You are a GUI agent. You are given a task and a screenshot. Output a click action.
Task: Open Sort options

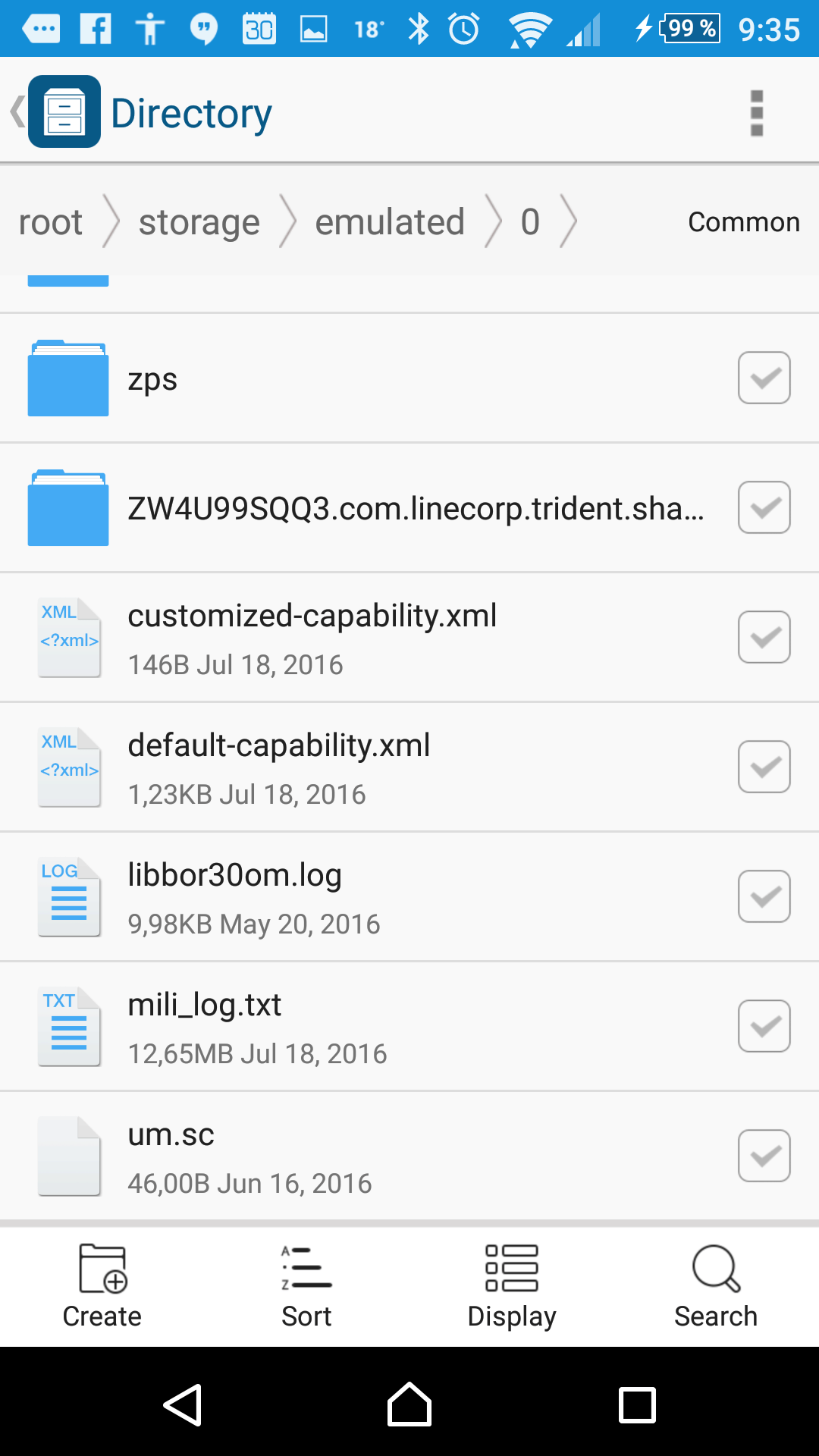[x=307, y=1287]
